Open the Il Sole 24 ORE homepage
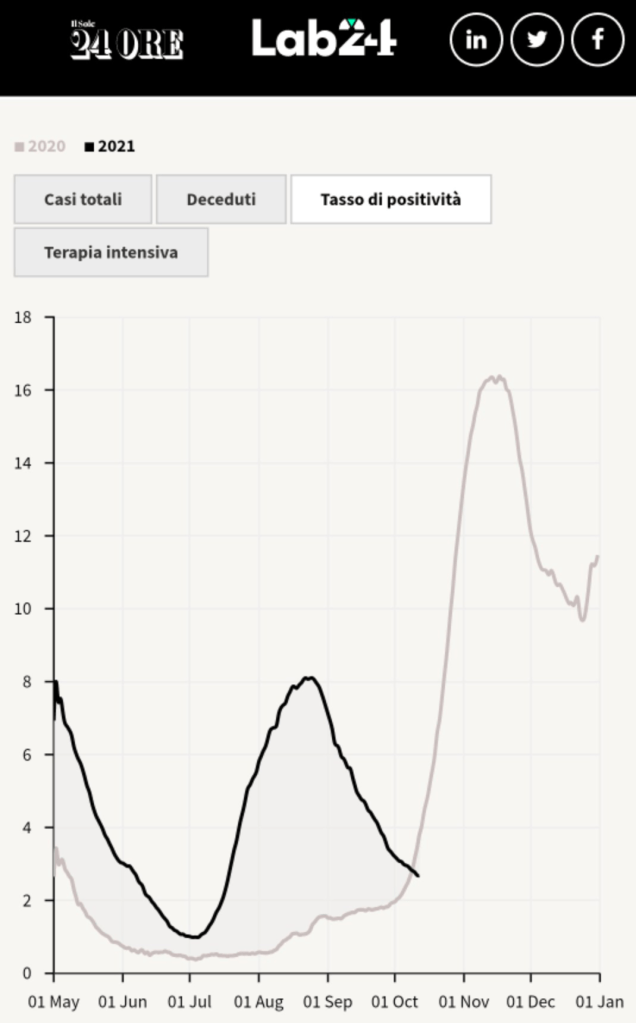Image resolution: width=636 pixels, height=1023 pixels. (x=126, y=41)
